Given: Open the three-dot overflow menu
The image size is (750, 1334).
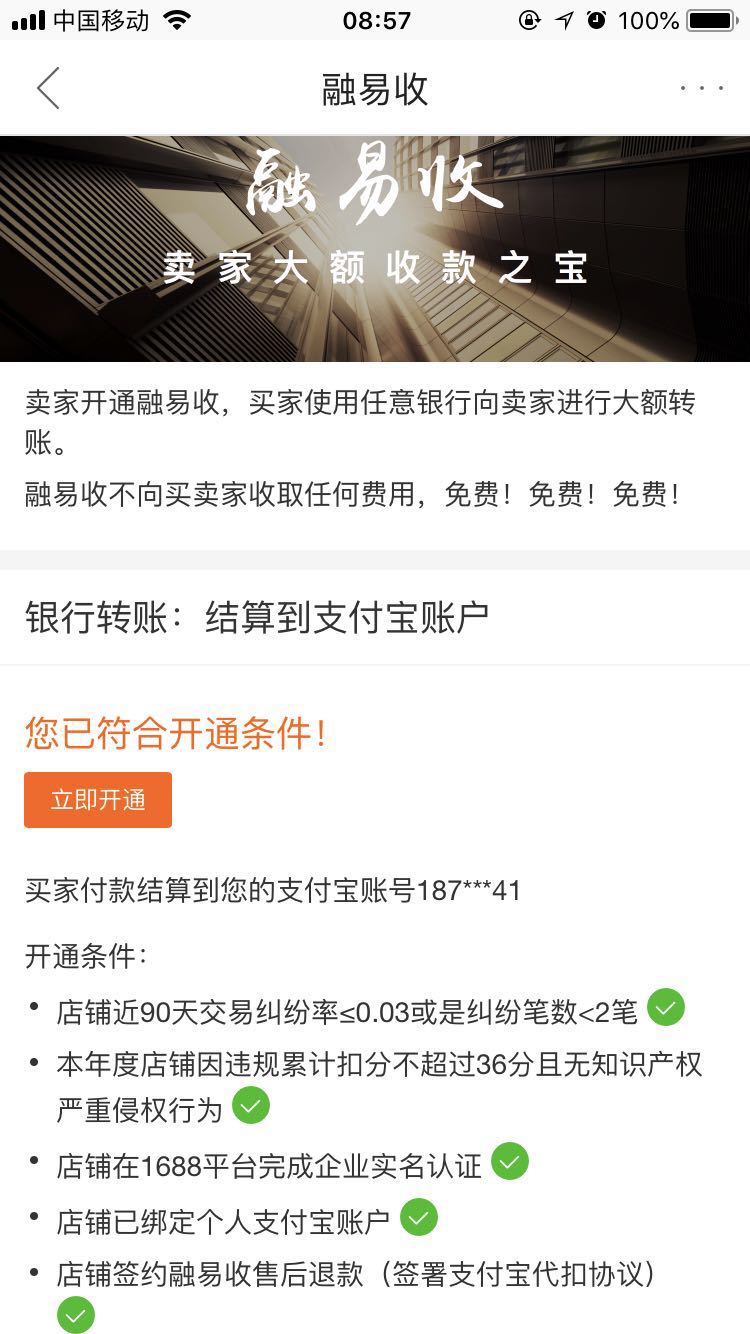Looking at the screenshot, I should [701, 88].
